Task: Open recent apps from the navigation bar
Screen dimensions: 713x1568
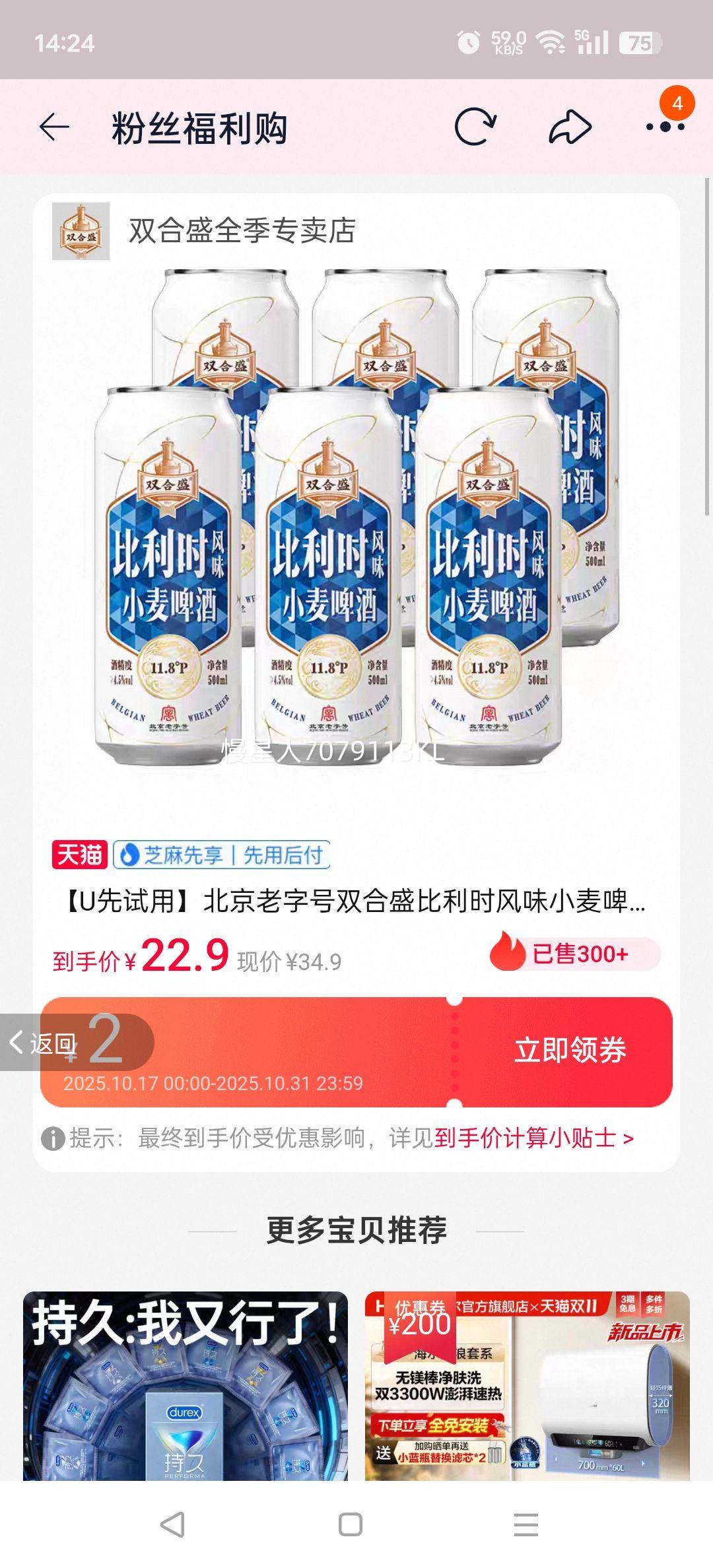Action: coord(526,1524)
